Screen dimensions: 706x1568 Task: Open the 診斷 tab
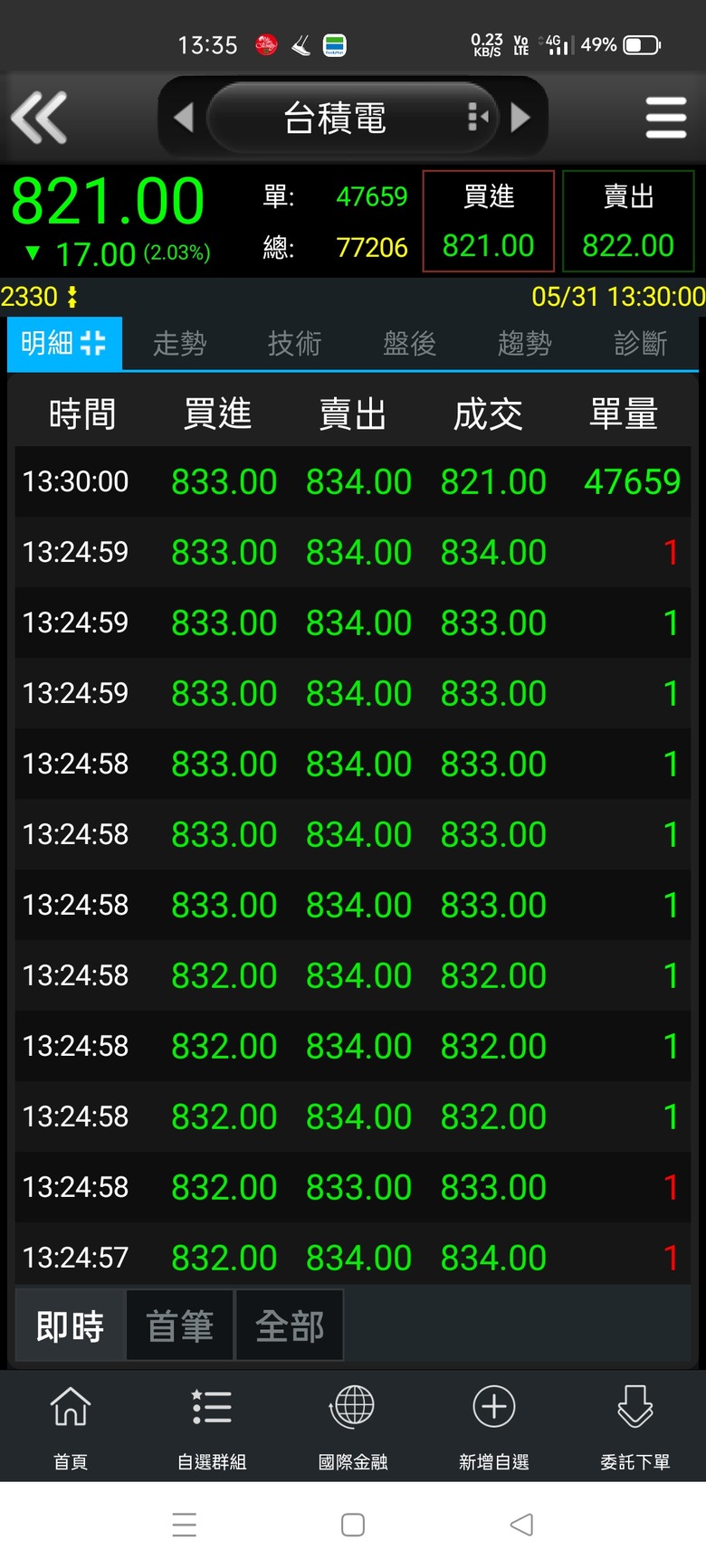coord(640,343)
